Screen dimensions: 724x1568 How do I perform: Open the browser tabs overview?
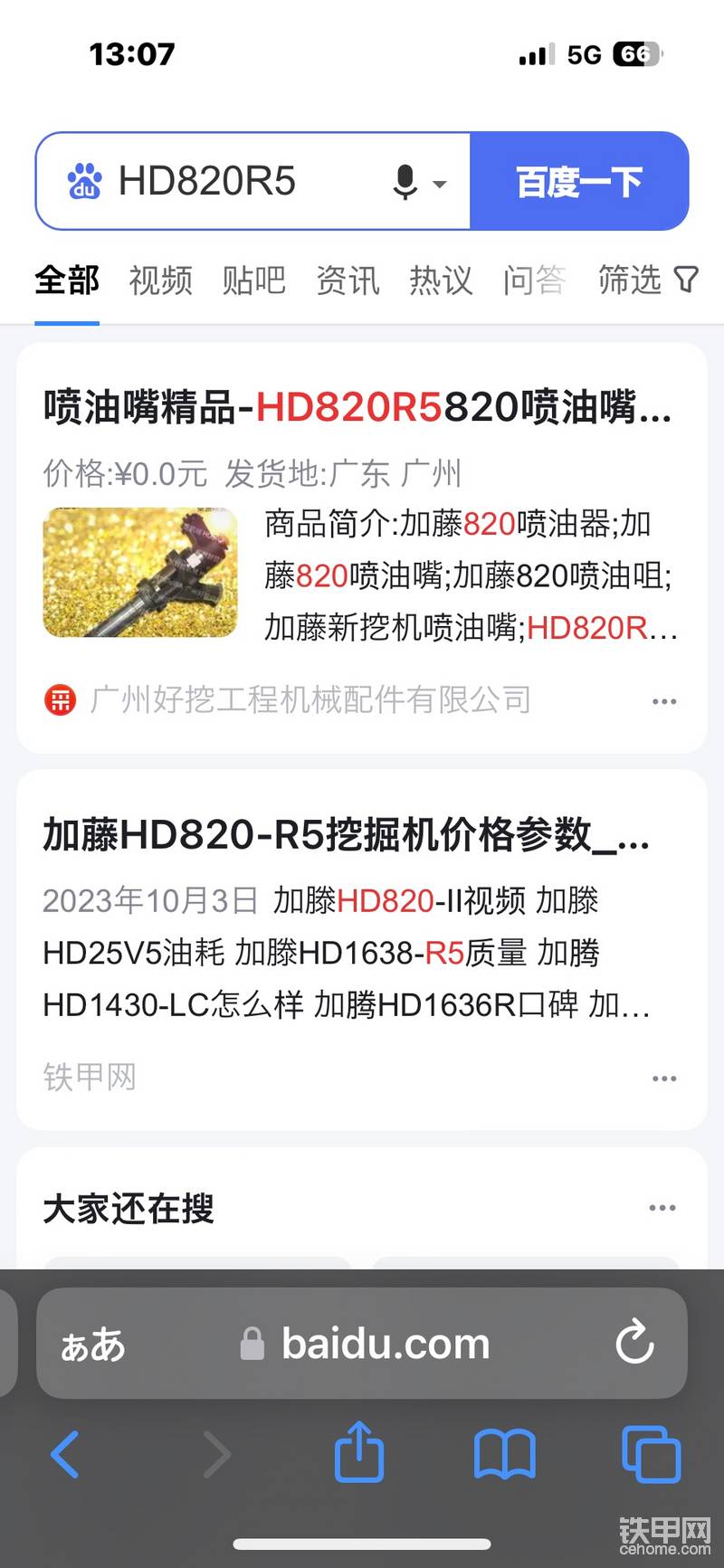click(651, 1454)
